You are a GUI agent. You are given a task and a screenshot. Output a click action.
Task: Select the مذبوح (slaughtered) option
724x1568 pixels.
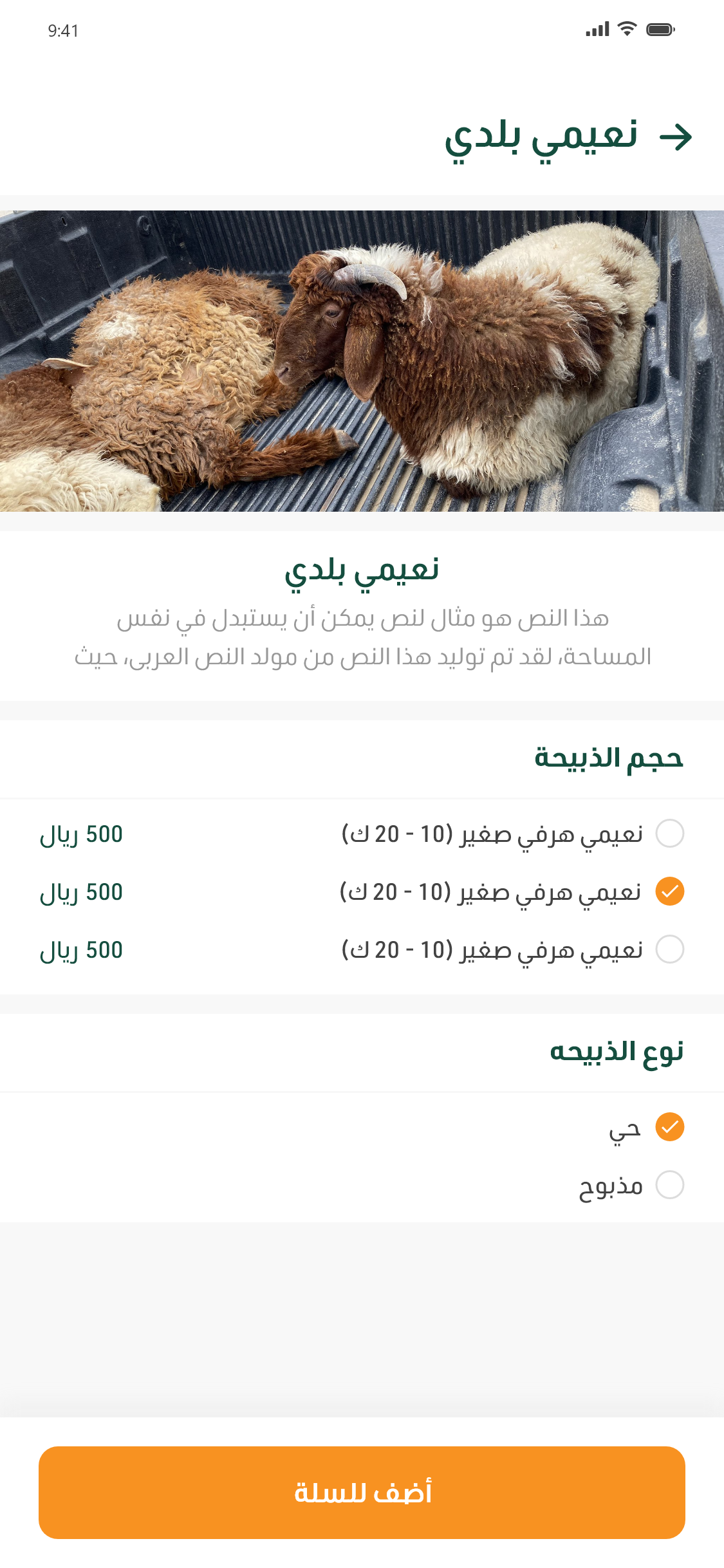point(669,1185)
